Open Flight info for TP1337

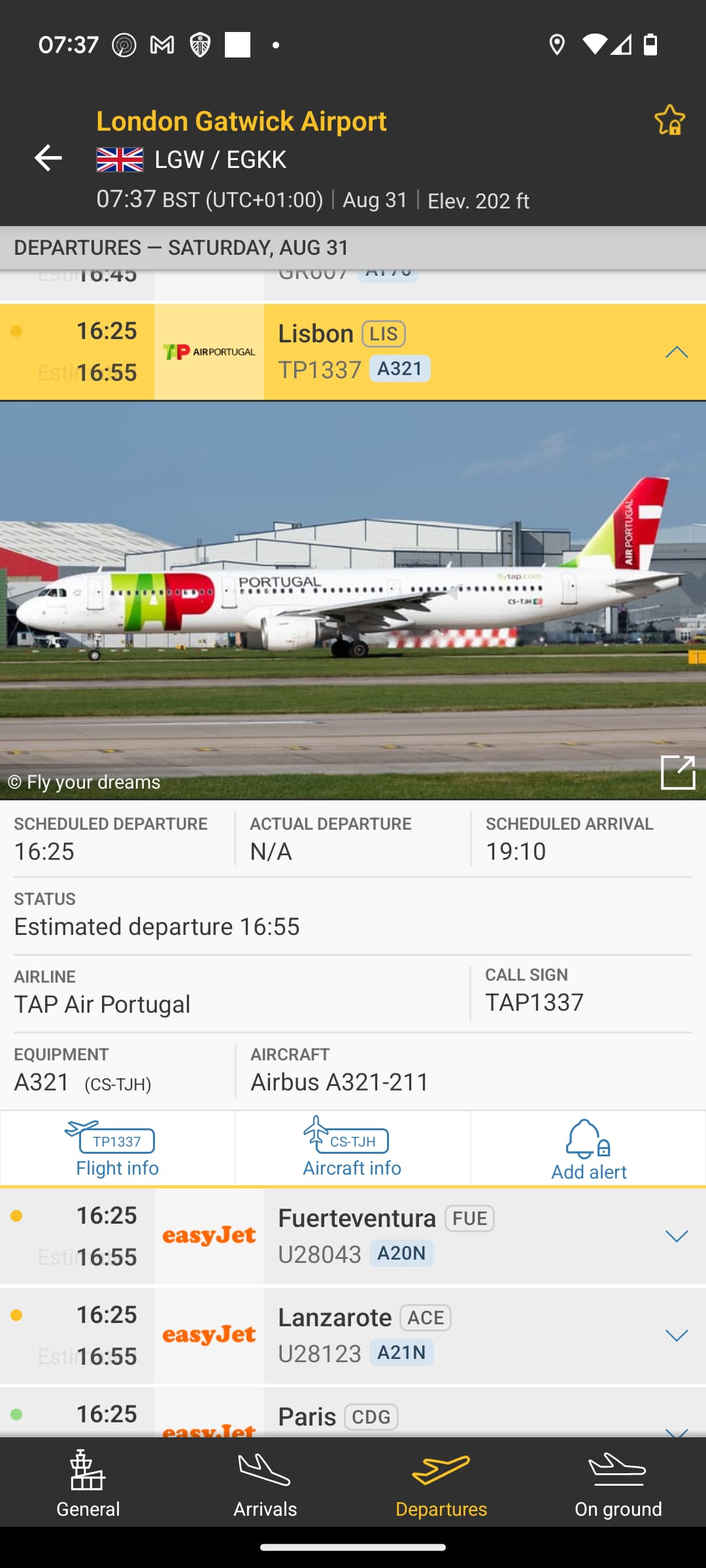point(118,1148)
